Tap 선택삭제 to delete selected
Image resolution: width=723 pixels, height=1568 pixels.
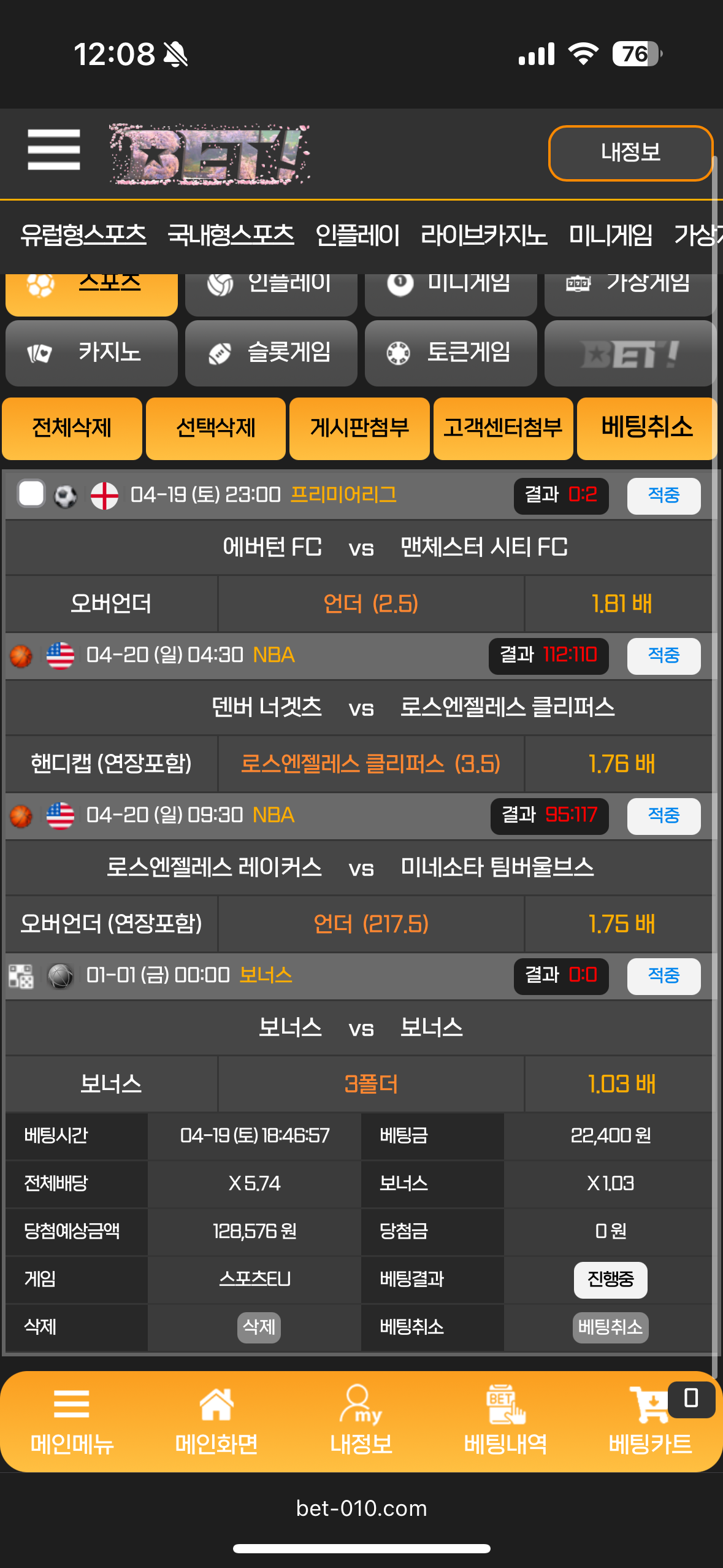[x=216, y=428]
